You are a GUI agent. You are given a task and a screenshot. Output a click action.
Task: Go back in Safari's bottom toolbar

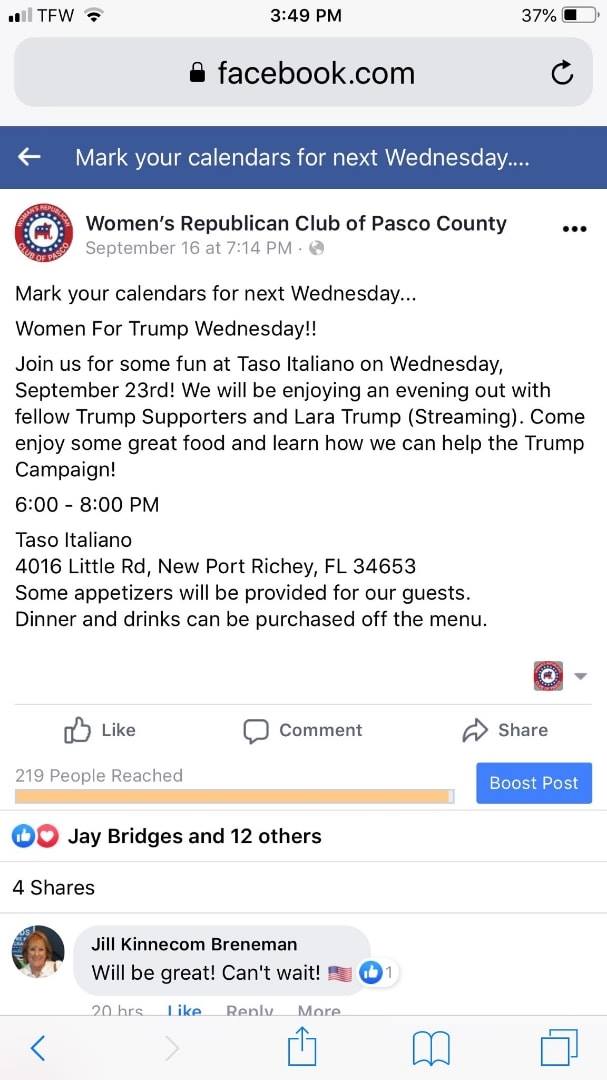[38, 1047]
